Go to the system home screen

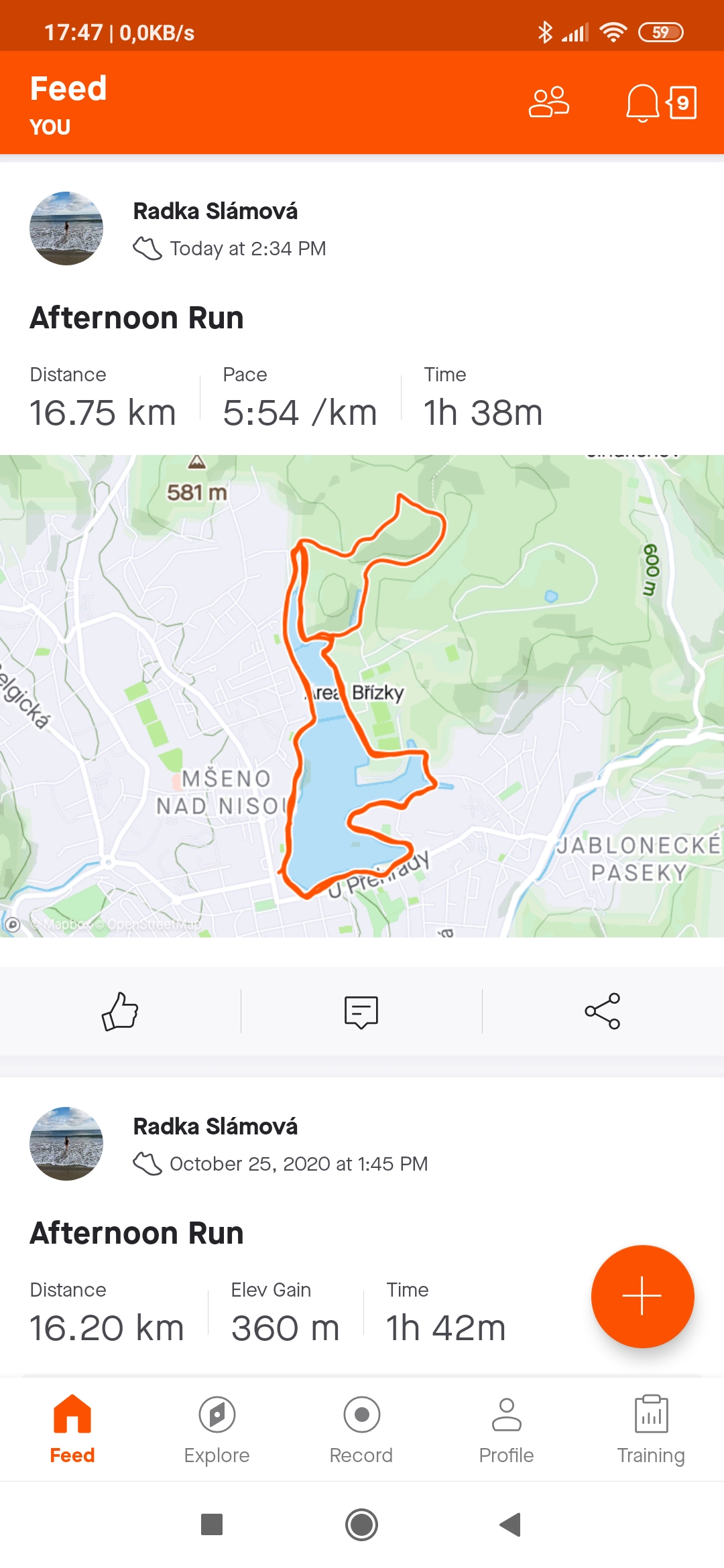[x=361, y=1524]
